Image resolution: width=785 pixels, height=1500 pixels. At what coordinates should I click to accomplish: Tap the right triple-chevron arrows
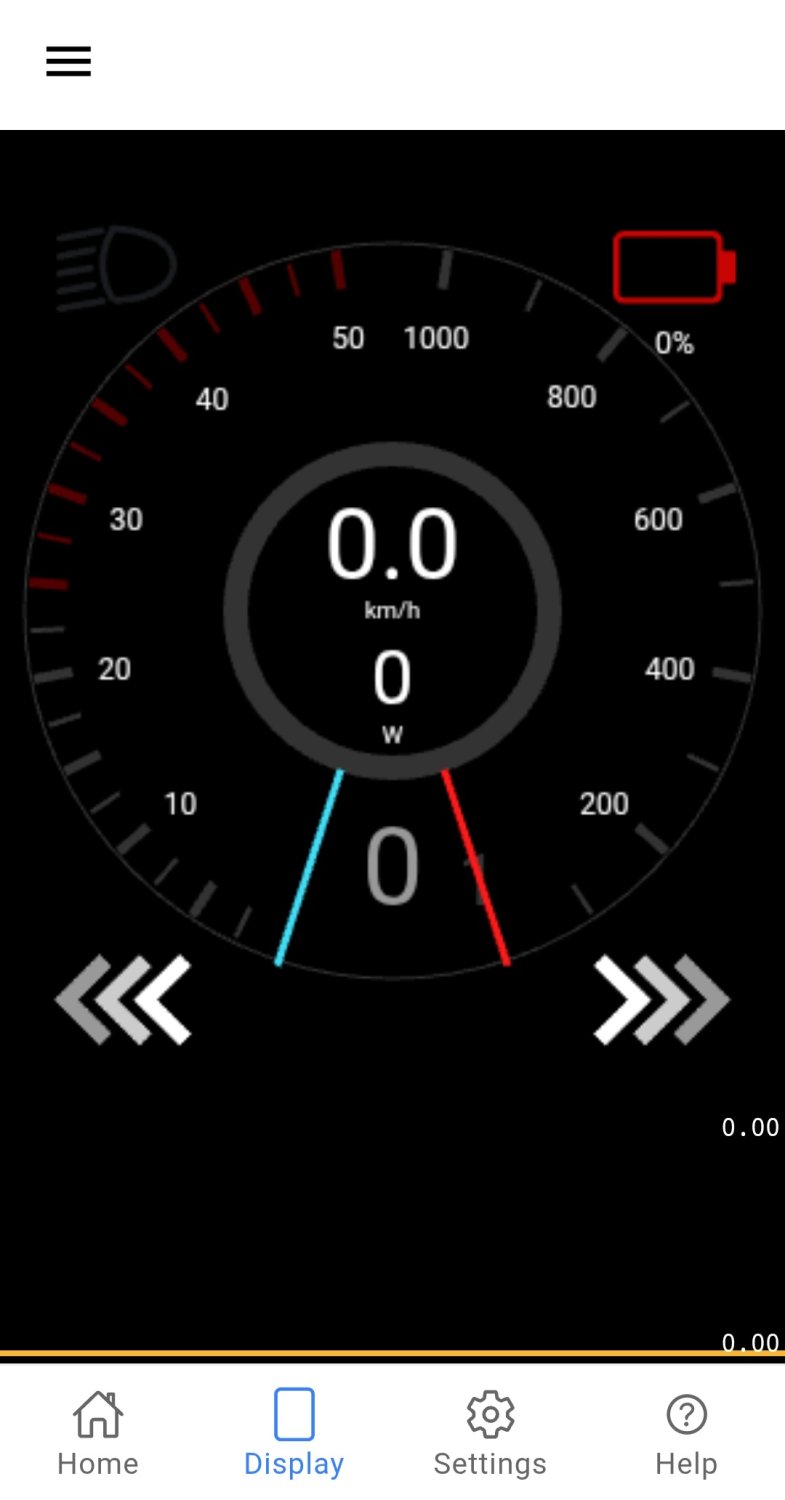coord(662,999)
